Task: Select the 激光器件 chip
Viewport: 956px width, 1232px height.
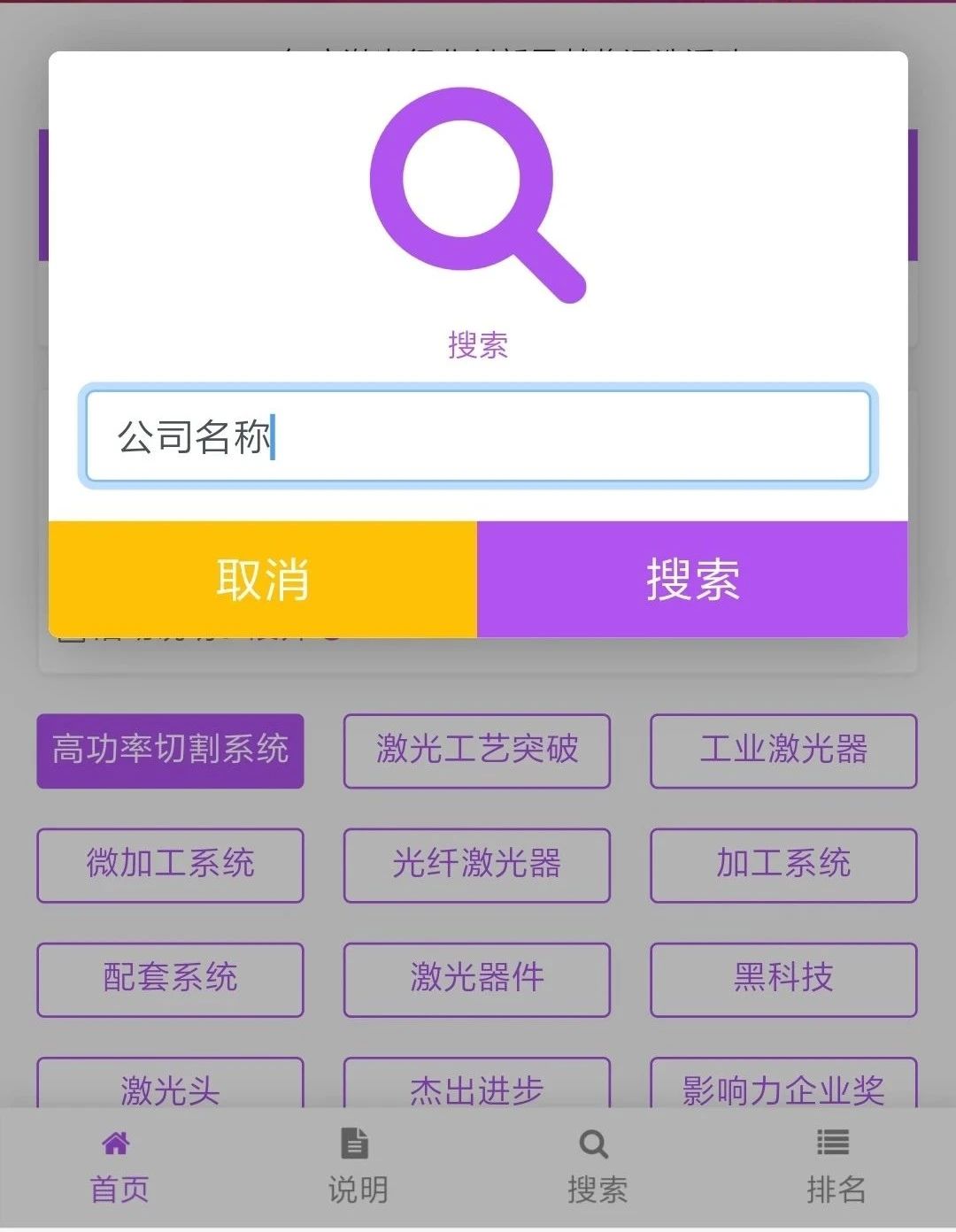Action: (477, 979)
